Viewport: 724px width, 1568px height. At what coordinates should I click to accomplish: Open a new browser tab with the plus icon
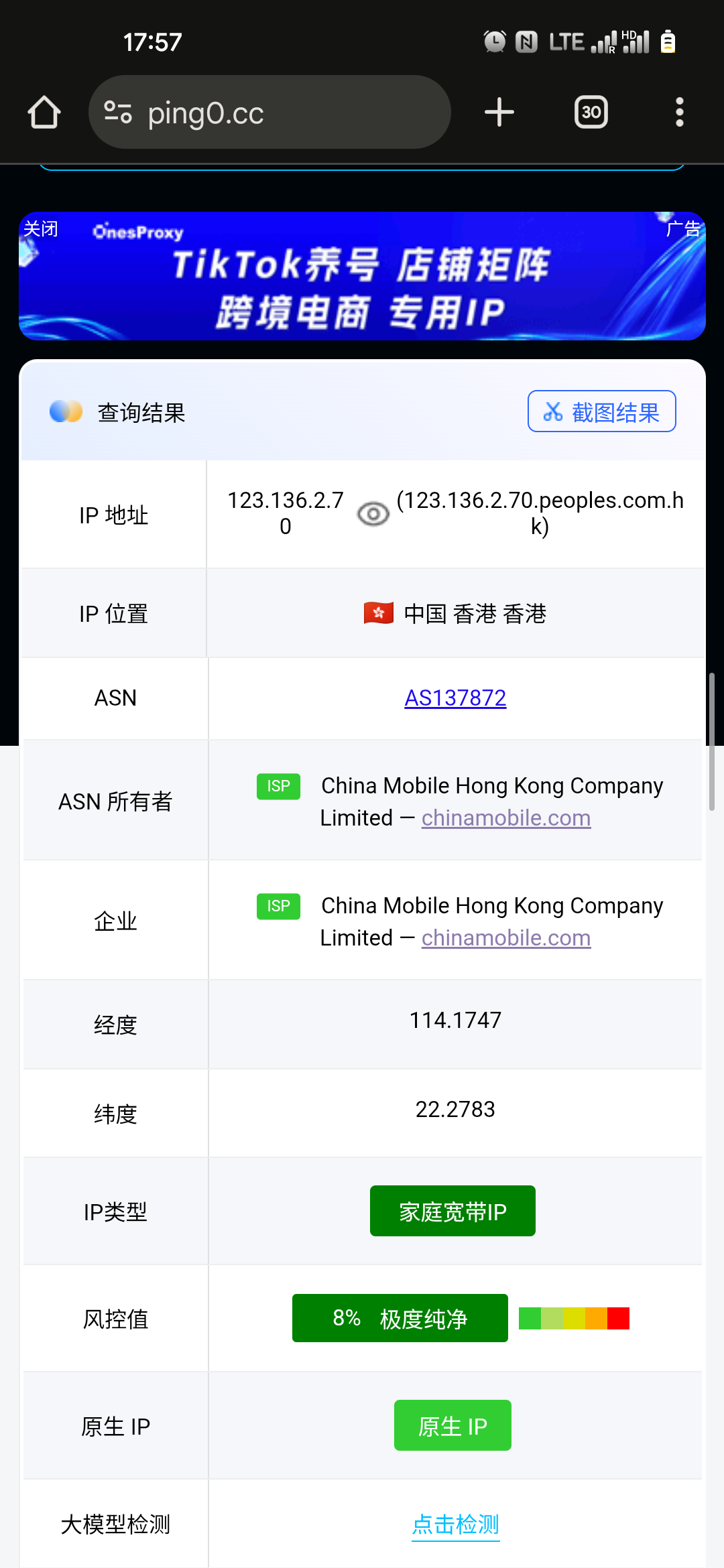499,112
